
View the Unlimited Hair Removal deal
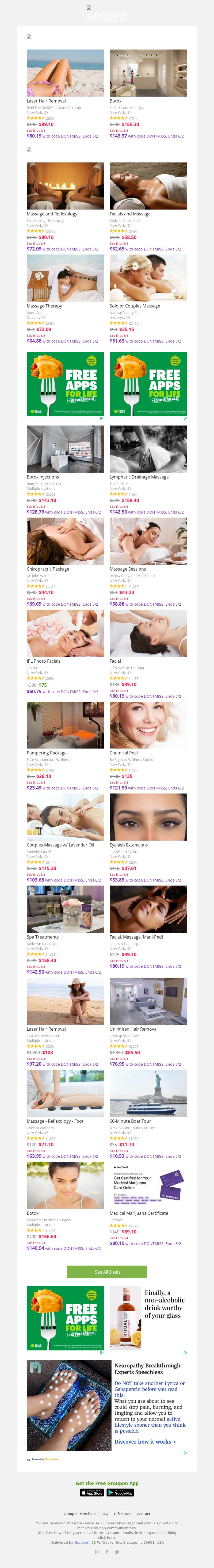click(148, 1001)
